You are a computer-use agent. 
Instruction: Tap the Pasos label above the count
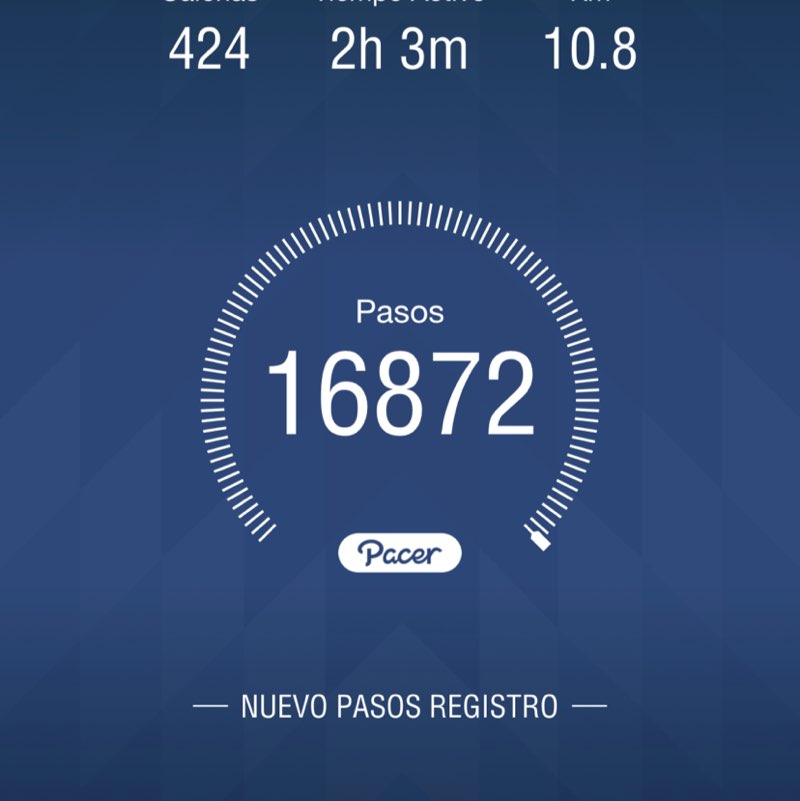pyautogui.click(x=400, y=313)
